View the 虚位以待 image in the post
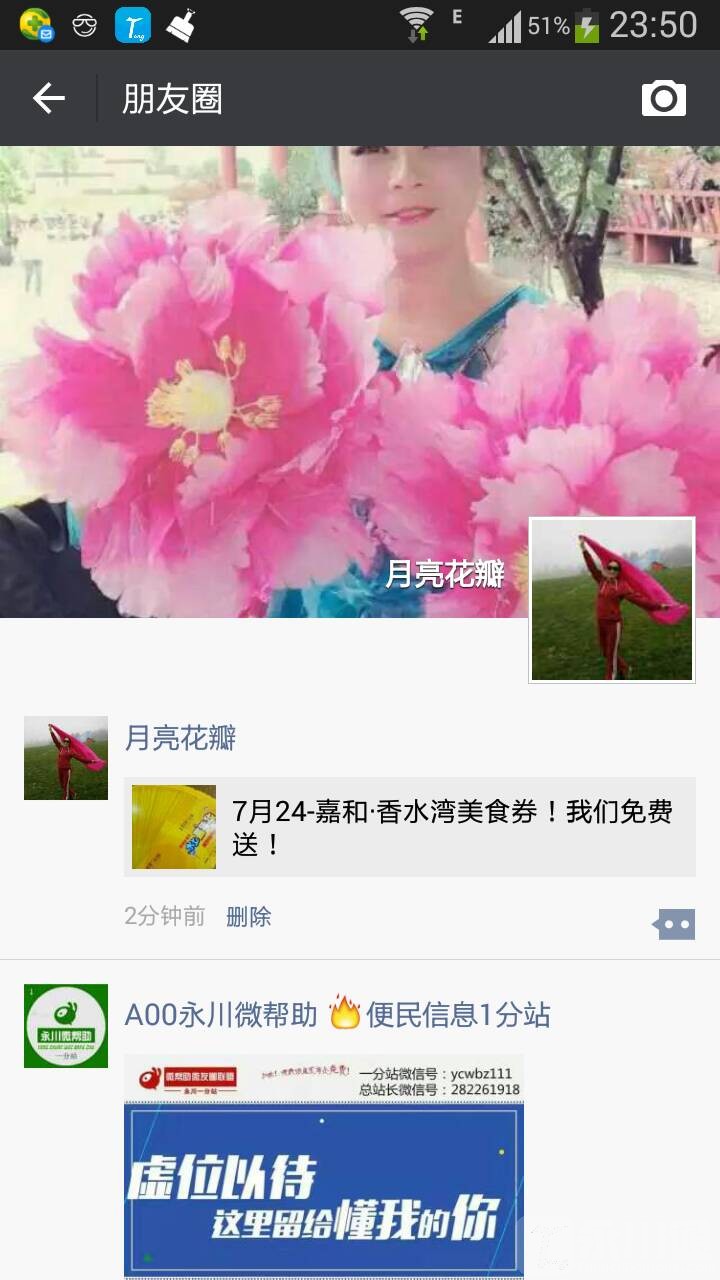Viewport: 720px width, 1280px height. (323, 1165)
